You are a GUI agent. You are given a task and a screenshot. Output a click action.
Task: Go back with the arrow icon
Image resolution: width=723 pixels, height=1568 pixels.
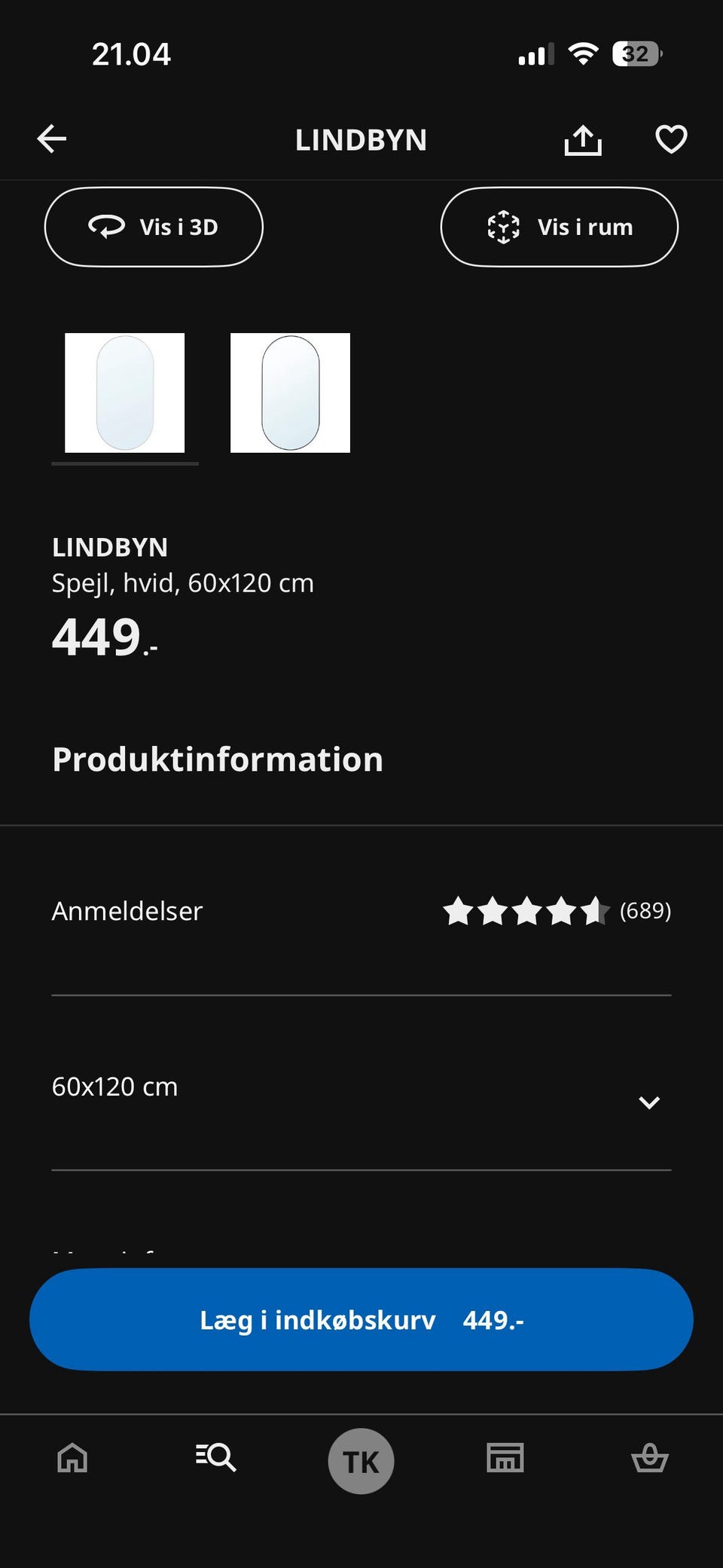coord(52,139)
